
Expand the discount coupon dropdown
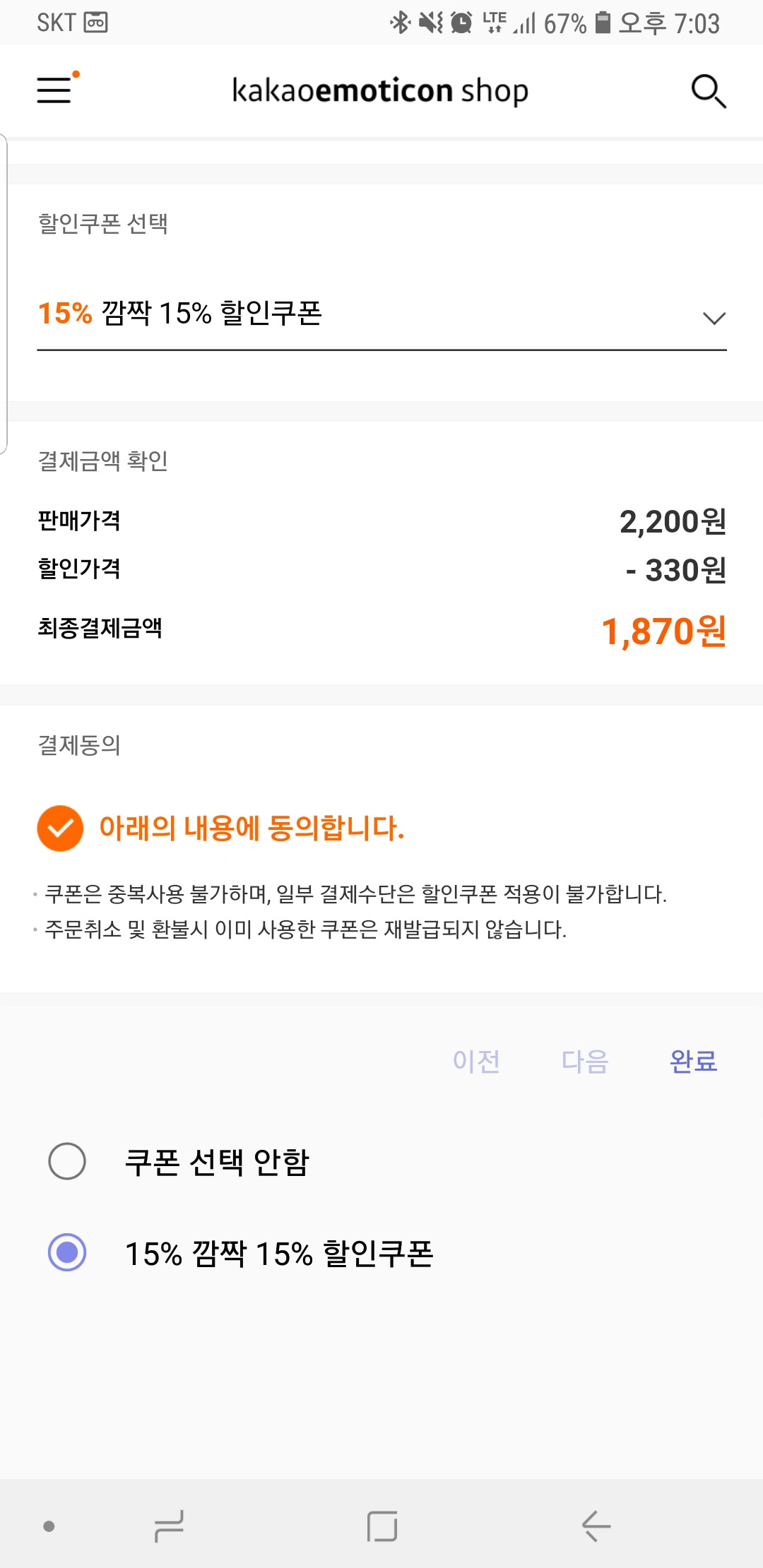(381, 314)
